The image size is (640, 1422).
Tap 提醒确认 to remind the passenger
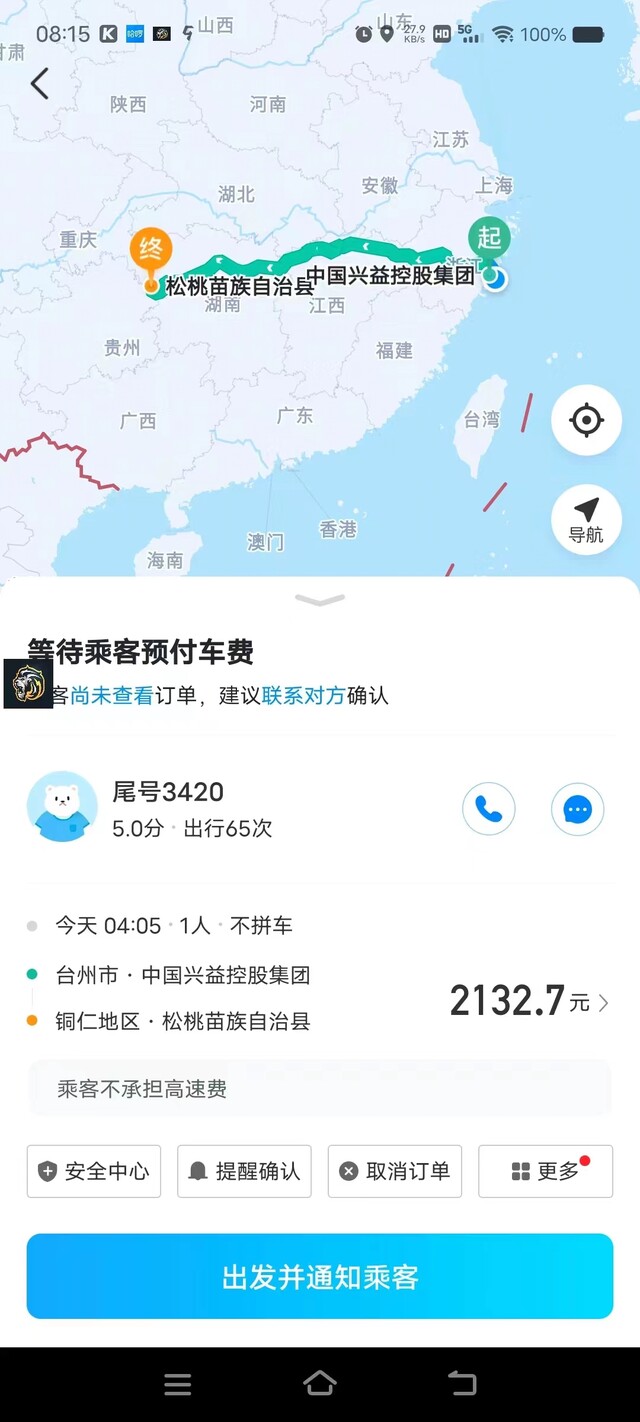(x=245, y=1171)
